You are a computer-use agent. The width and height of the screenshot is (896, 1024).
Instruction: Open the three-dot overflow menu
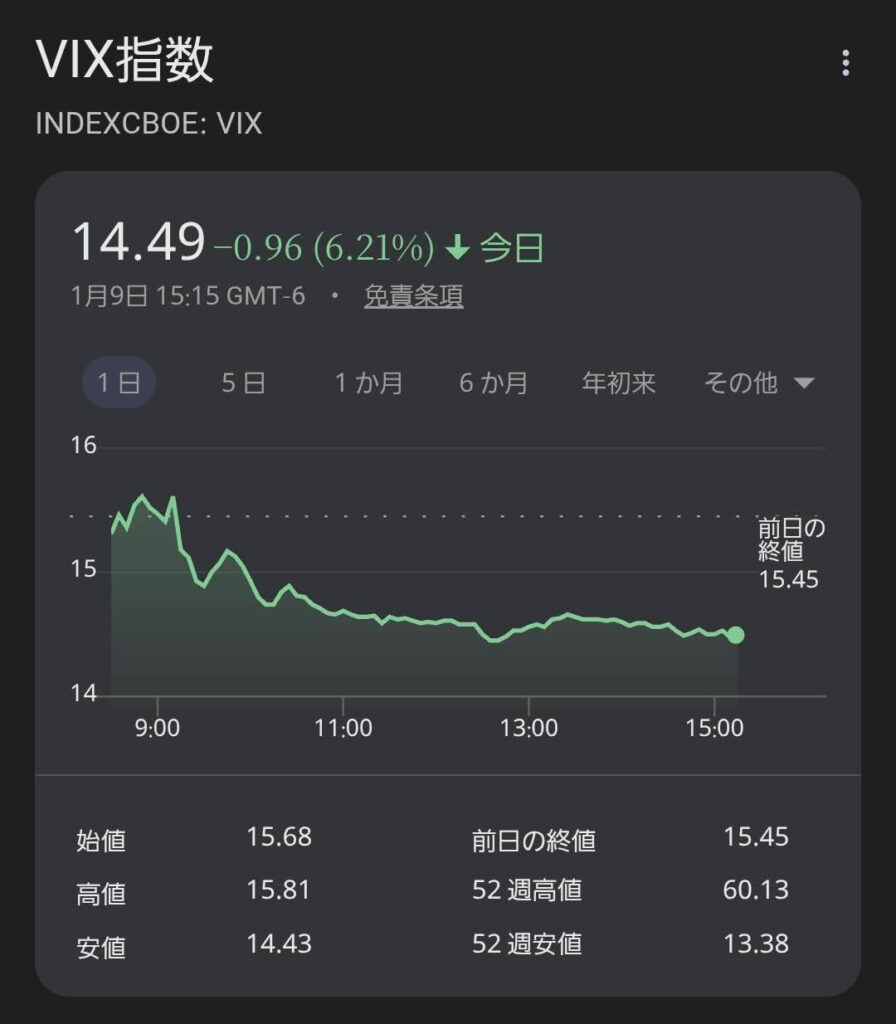click(x=846, y=64)
